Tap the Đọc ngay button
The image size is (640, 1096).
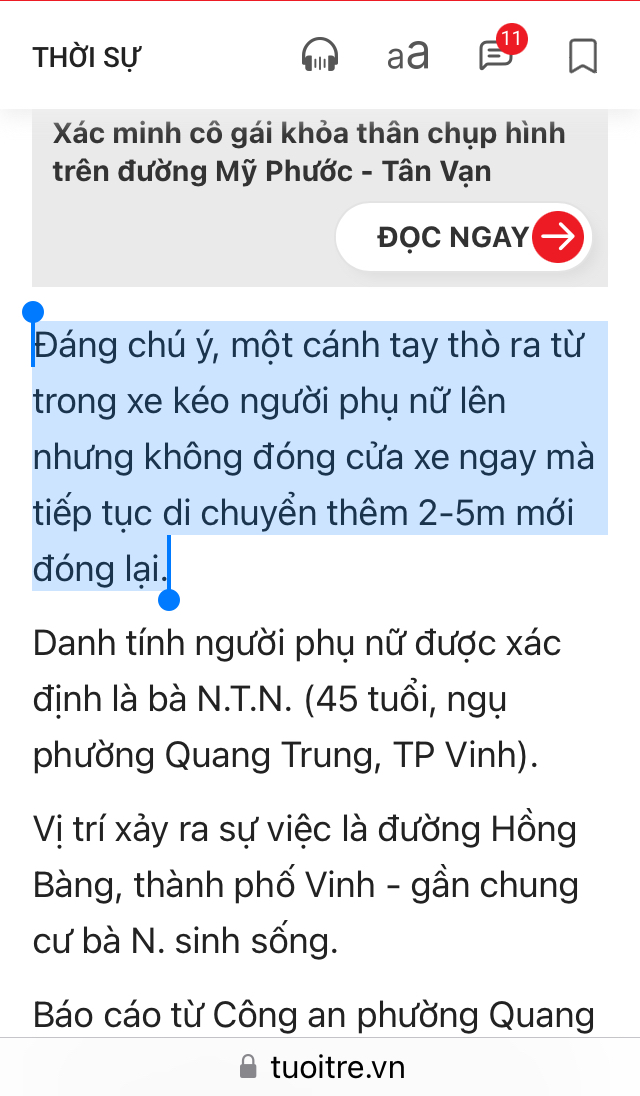click(465, 237)
